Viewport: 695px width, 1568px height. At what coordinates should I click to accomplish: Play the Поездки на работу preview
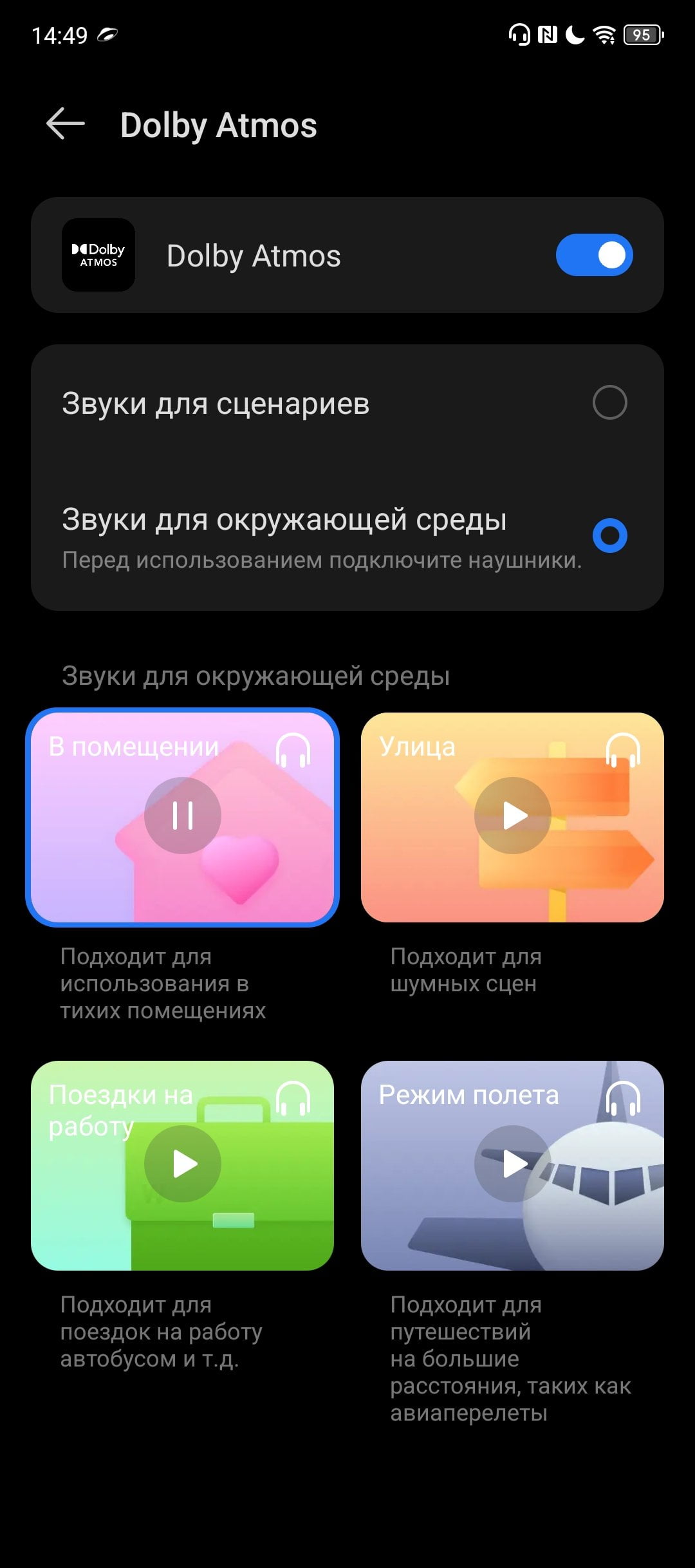(x=183, y=1164)
